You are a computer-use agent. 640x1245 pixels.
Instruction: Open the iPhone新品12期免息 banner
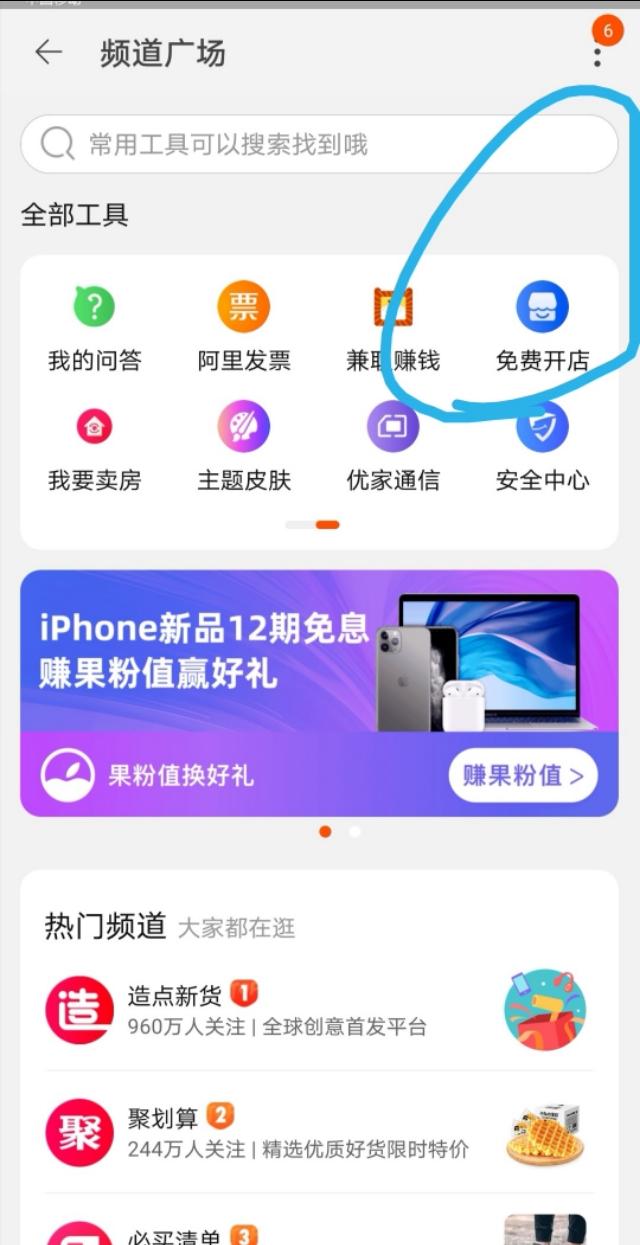tap(319, 650)
